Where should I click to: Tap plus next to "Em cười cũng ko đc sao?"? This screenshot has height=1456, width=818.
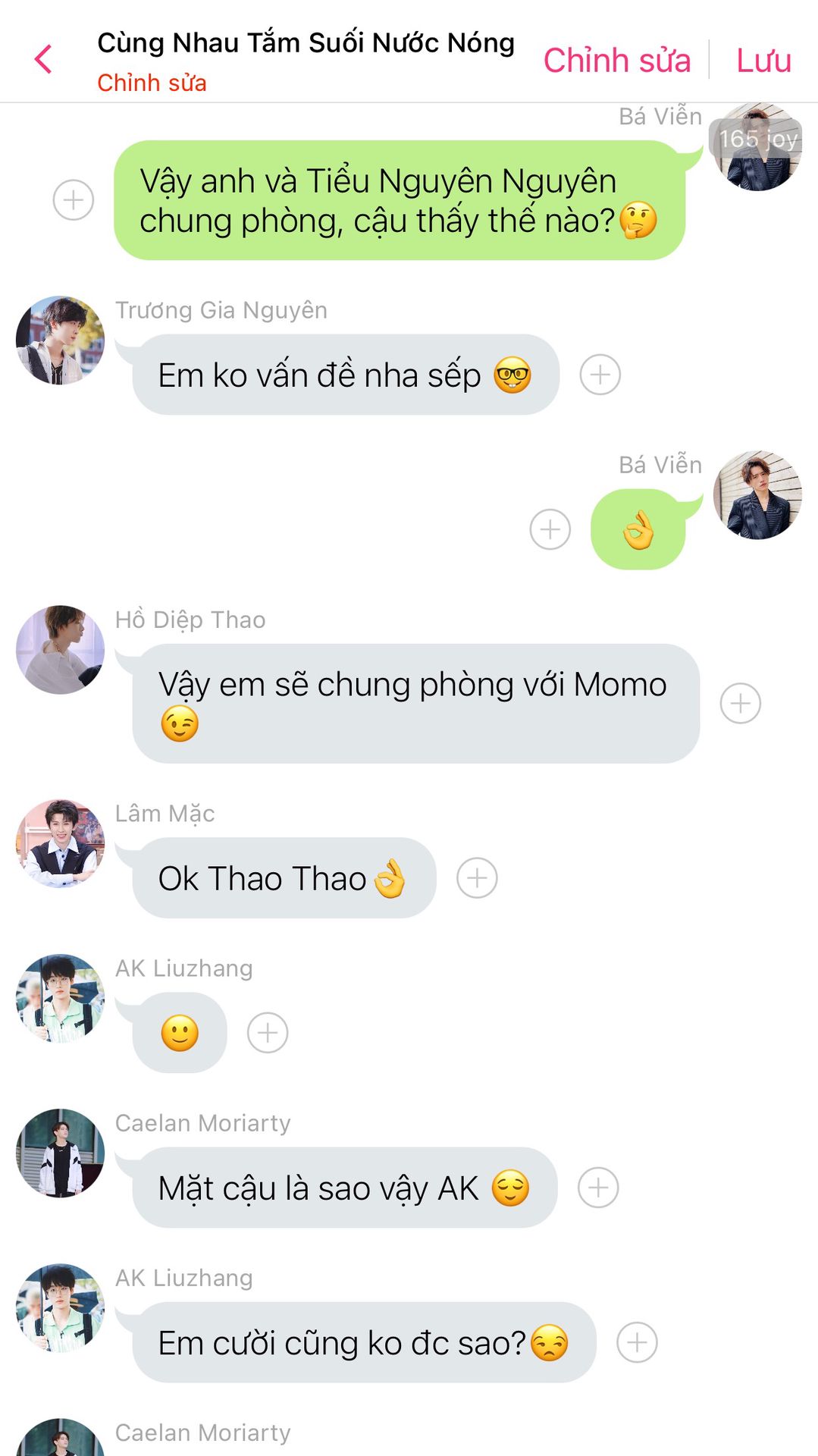click(638, 1342)
